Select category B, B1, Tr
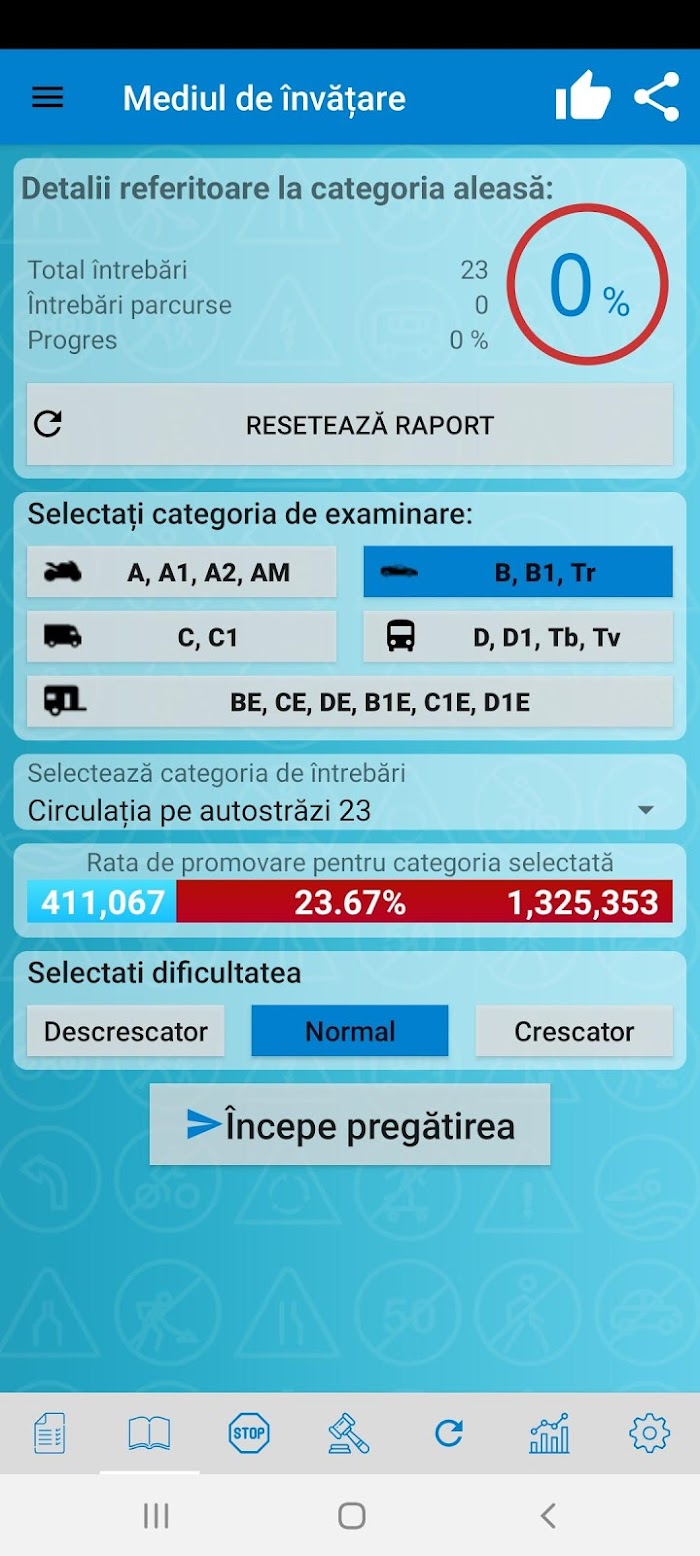The height and width of the screenshot is (1556, 700). pos(518,572)
